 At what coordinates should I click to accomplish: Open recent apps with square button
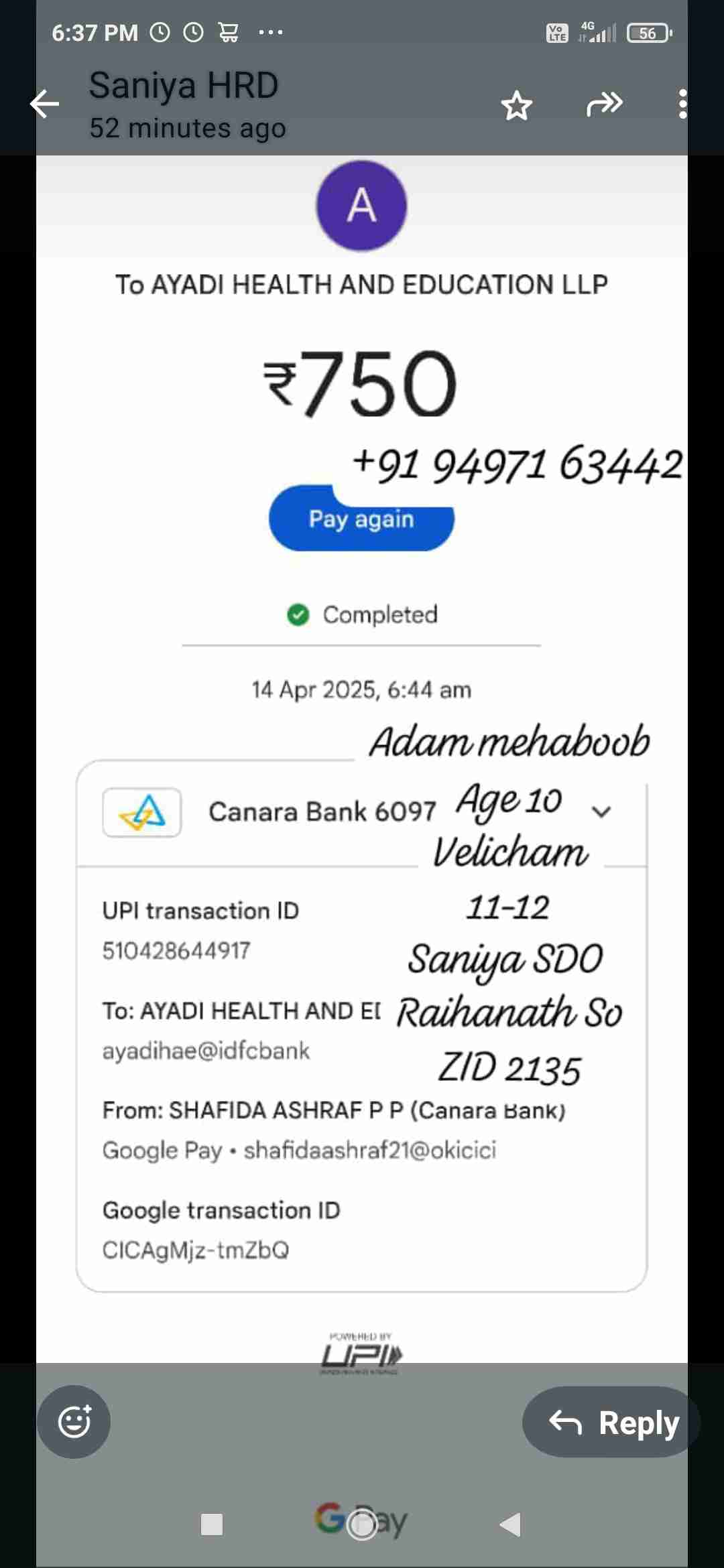212,1525
